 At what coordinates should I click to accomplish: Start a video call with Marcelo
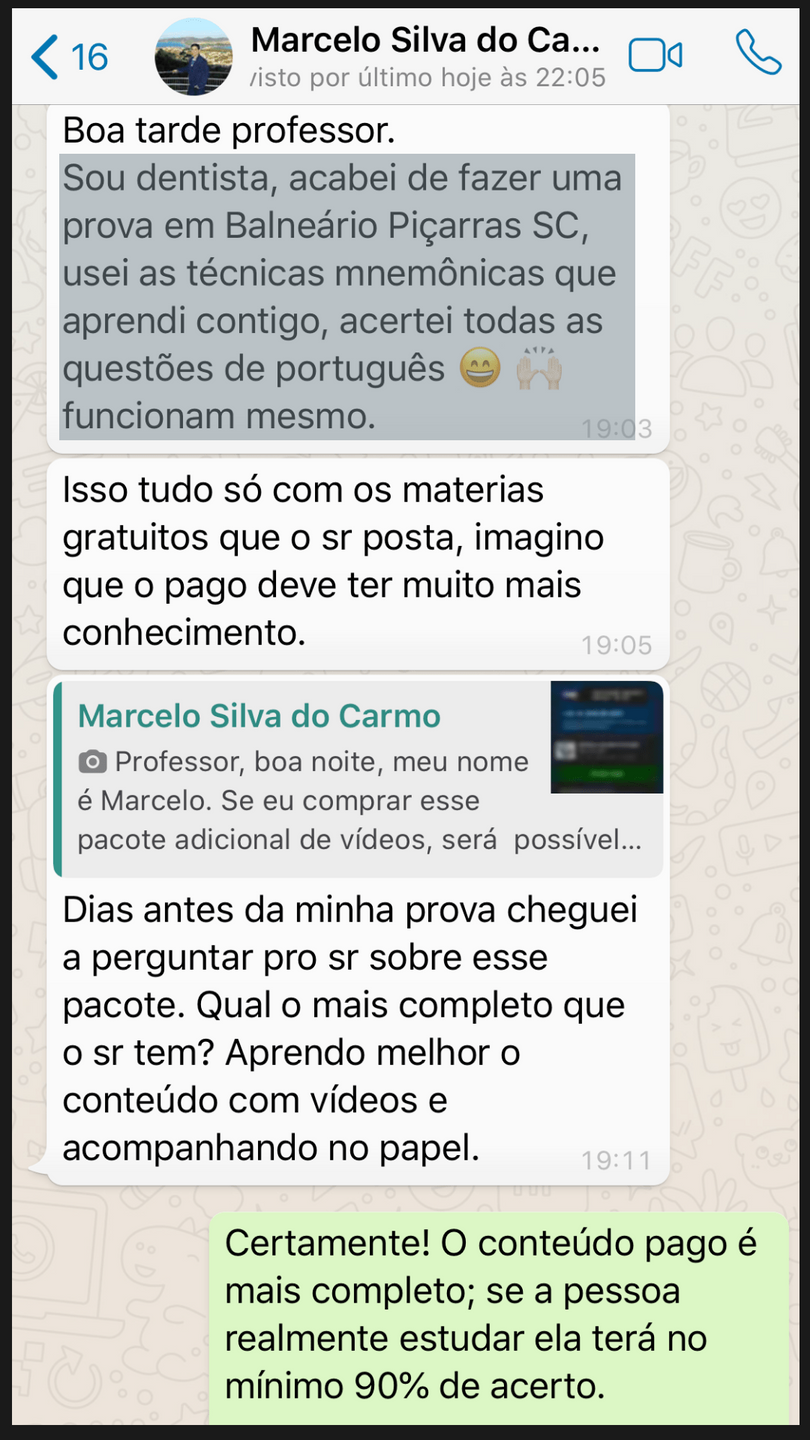point(655,56)
